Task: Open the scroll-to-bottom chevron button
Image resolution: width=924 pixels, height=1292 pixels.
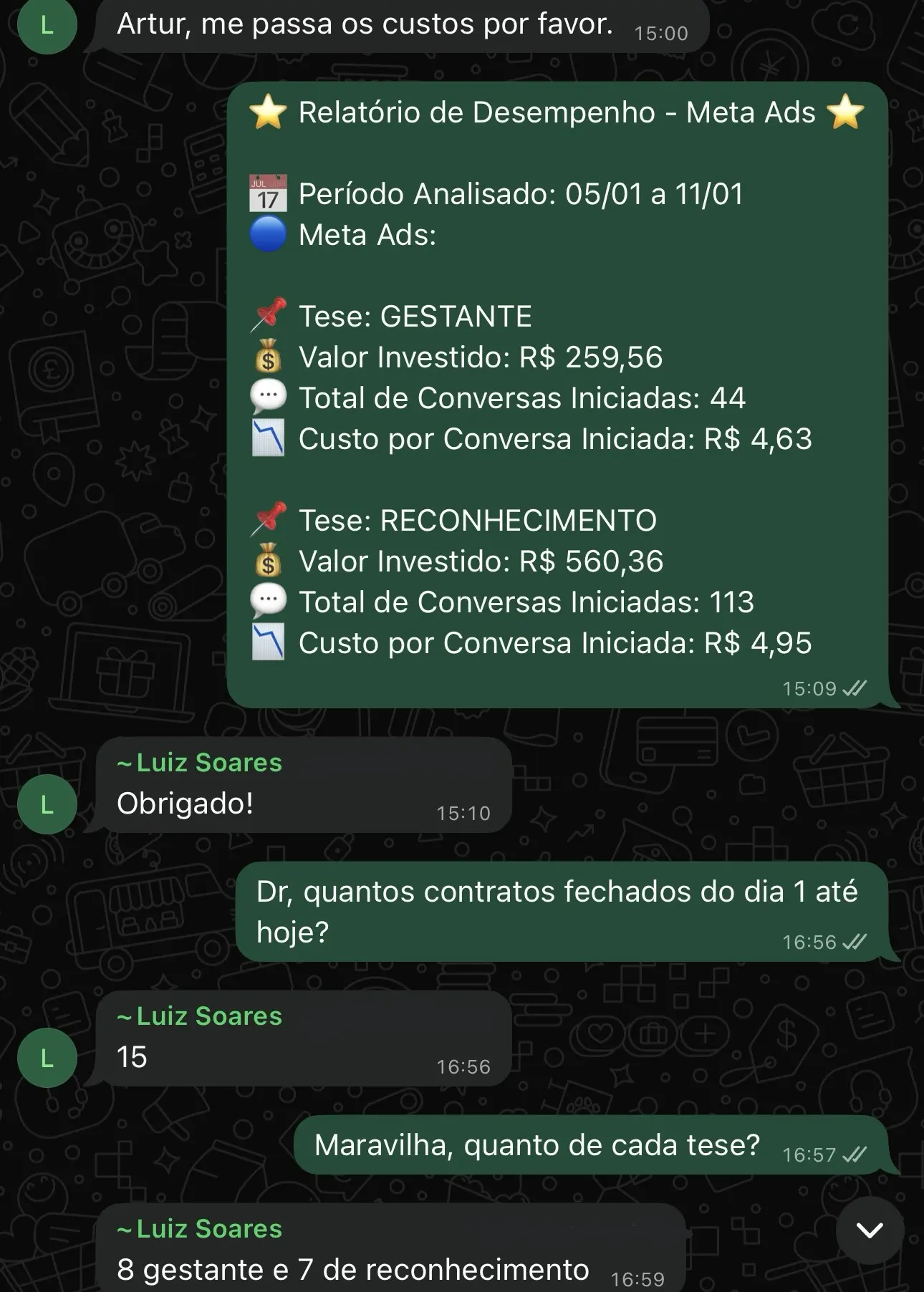Action: 869,1231
